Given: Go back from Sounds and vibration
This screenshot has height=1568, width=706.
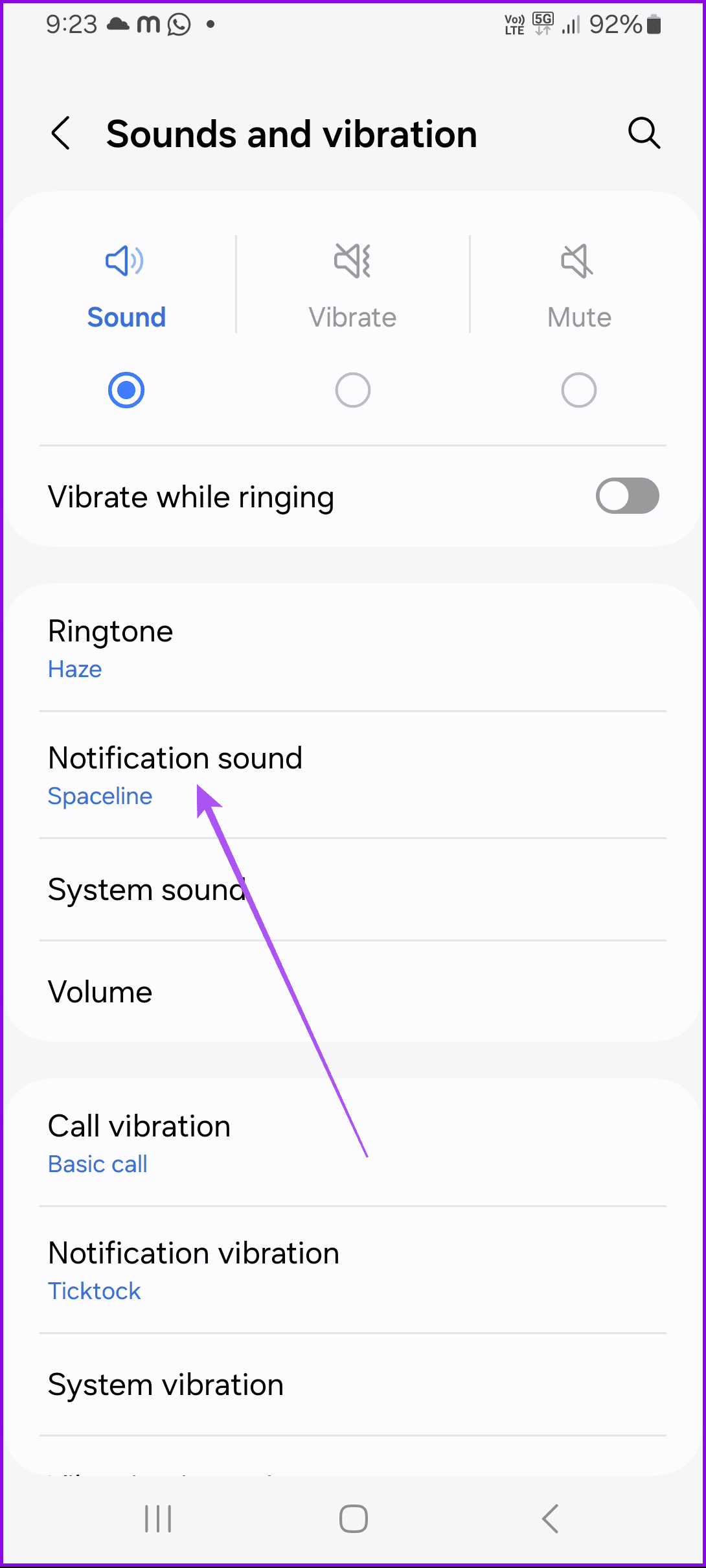Looking at the screenshot, I should pos(61,134).
